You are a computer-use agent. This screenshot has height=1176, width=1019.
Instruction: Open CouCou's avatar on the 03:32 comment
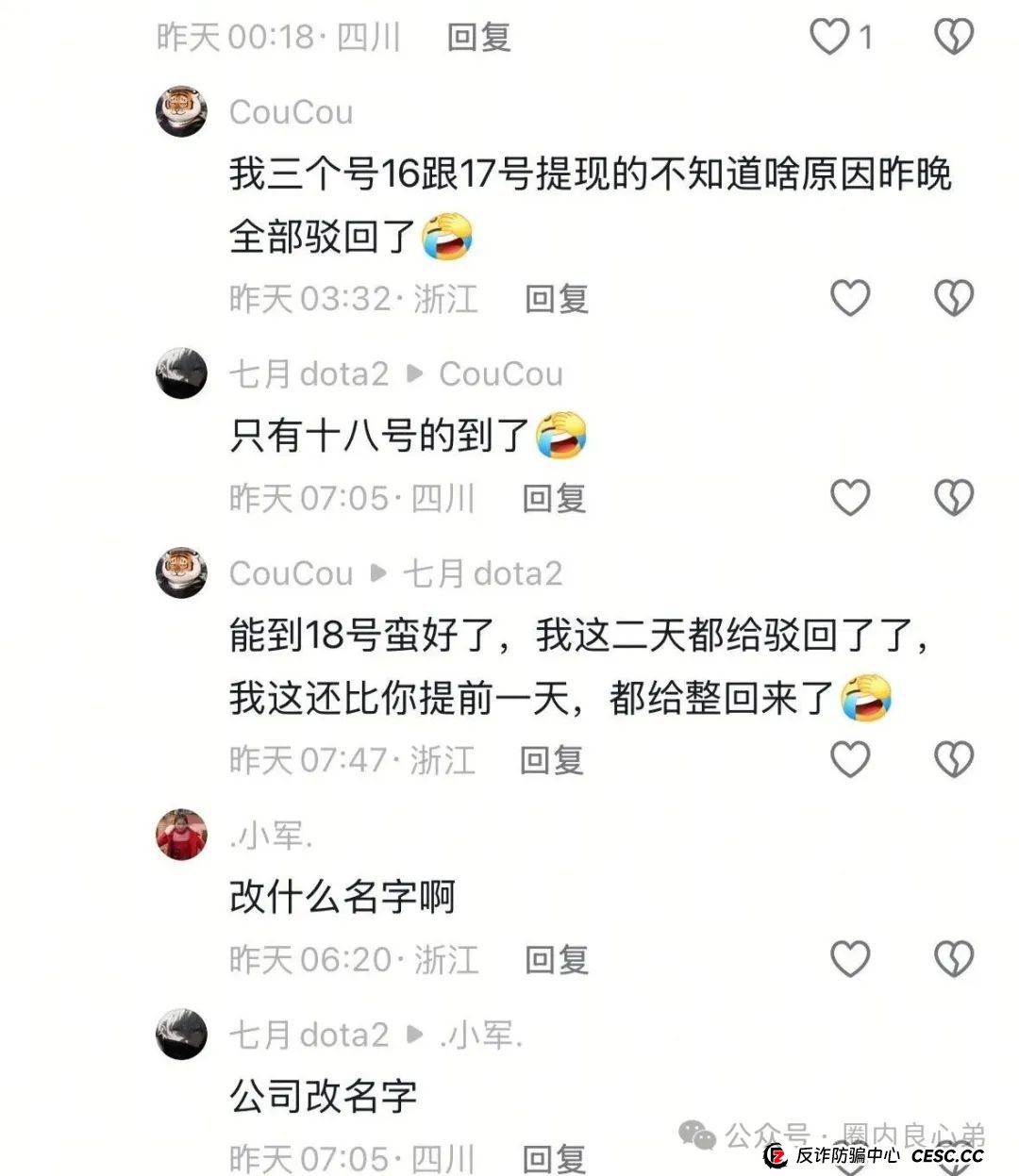click(x=181, y=111)
